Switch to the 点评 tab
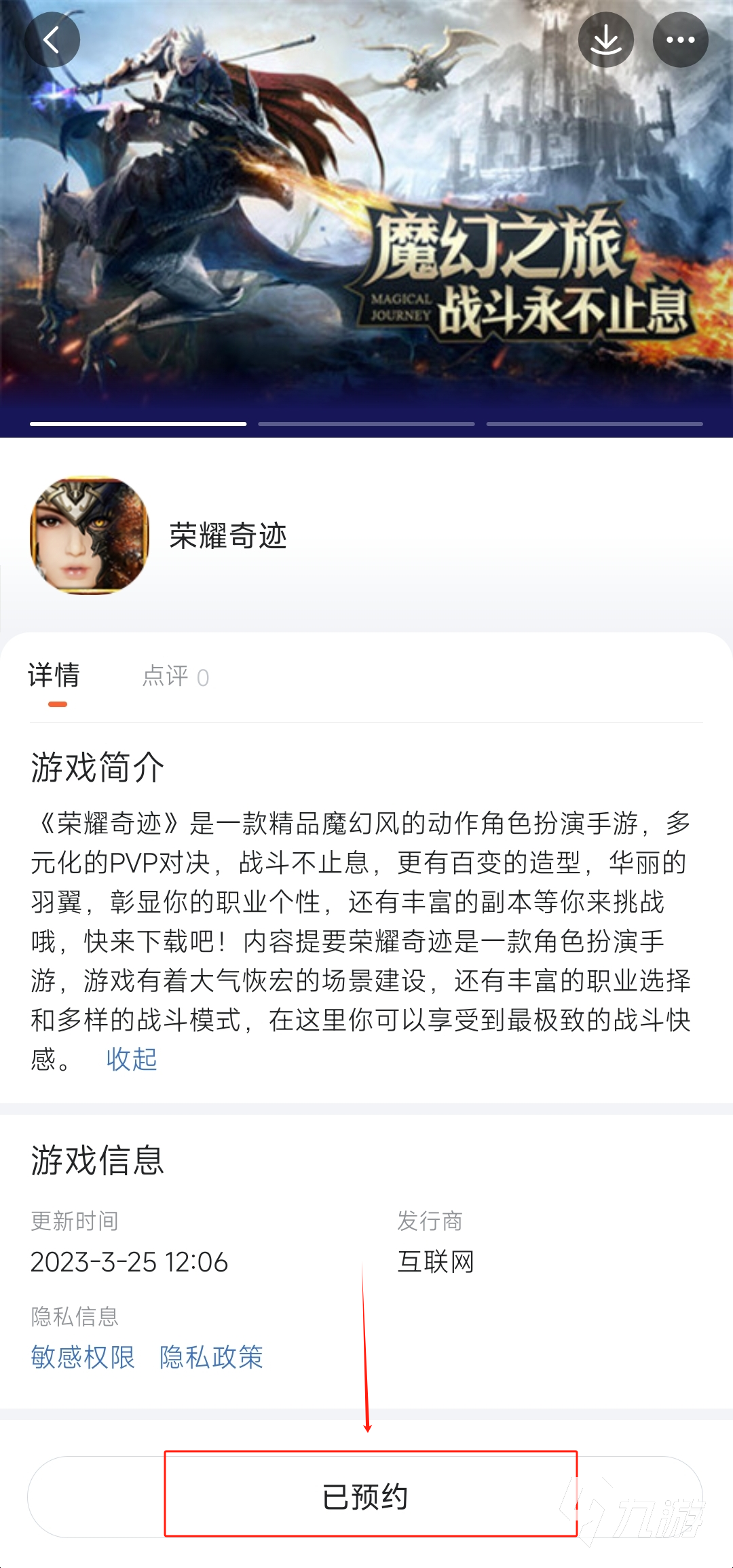 (x=175, y=676)
